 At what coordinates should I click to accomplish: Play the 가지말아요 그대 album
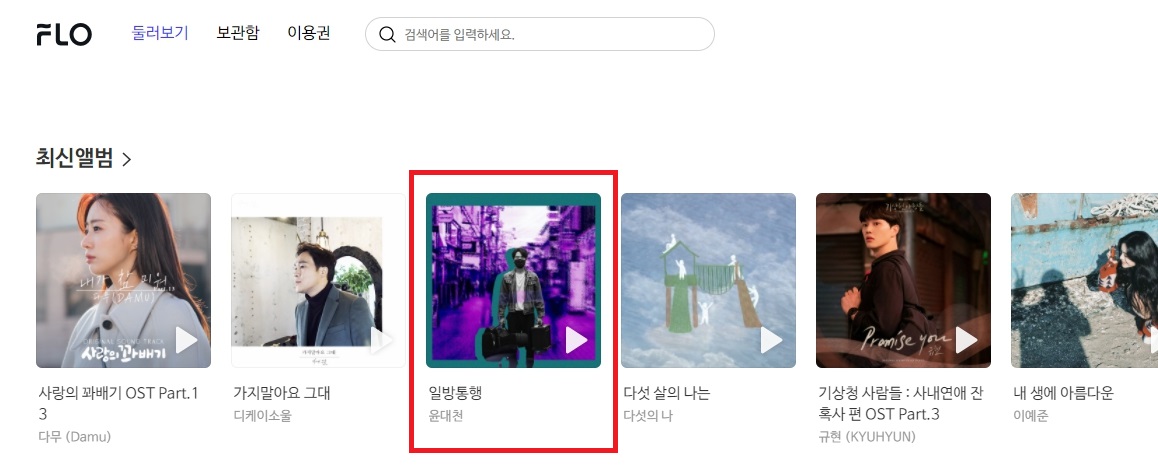[x=381, y=340]
